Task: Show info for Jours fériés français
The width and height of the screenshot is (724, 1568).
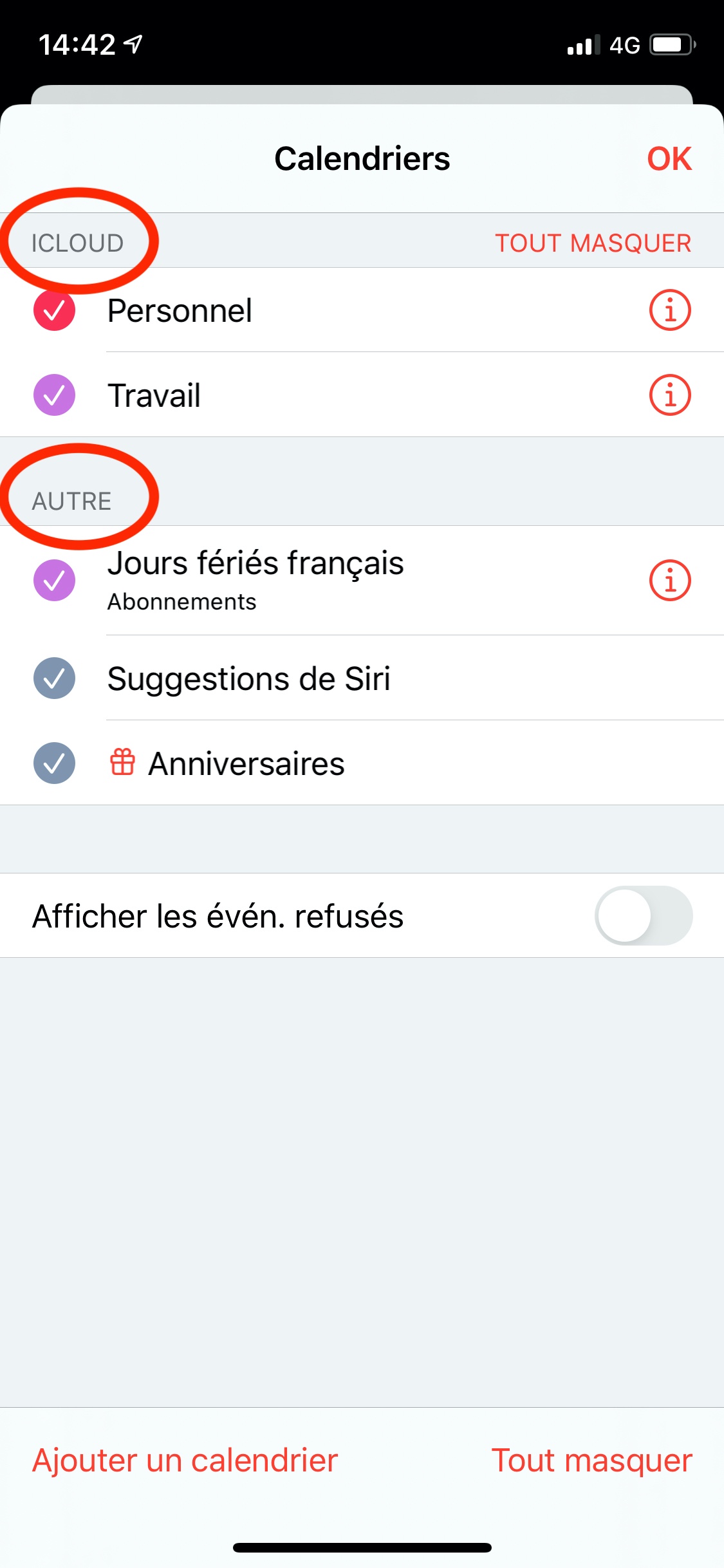Action: [669, 581]
